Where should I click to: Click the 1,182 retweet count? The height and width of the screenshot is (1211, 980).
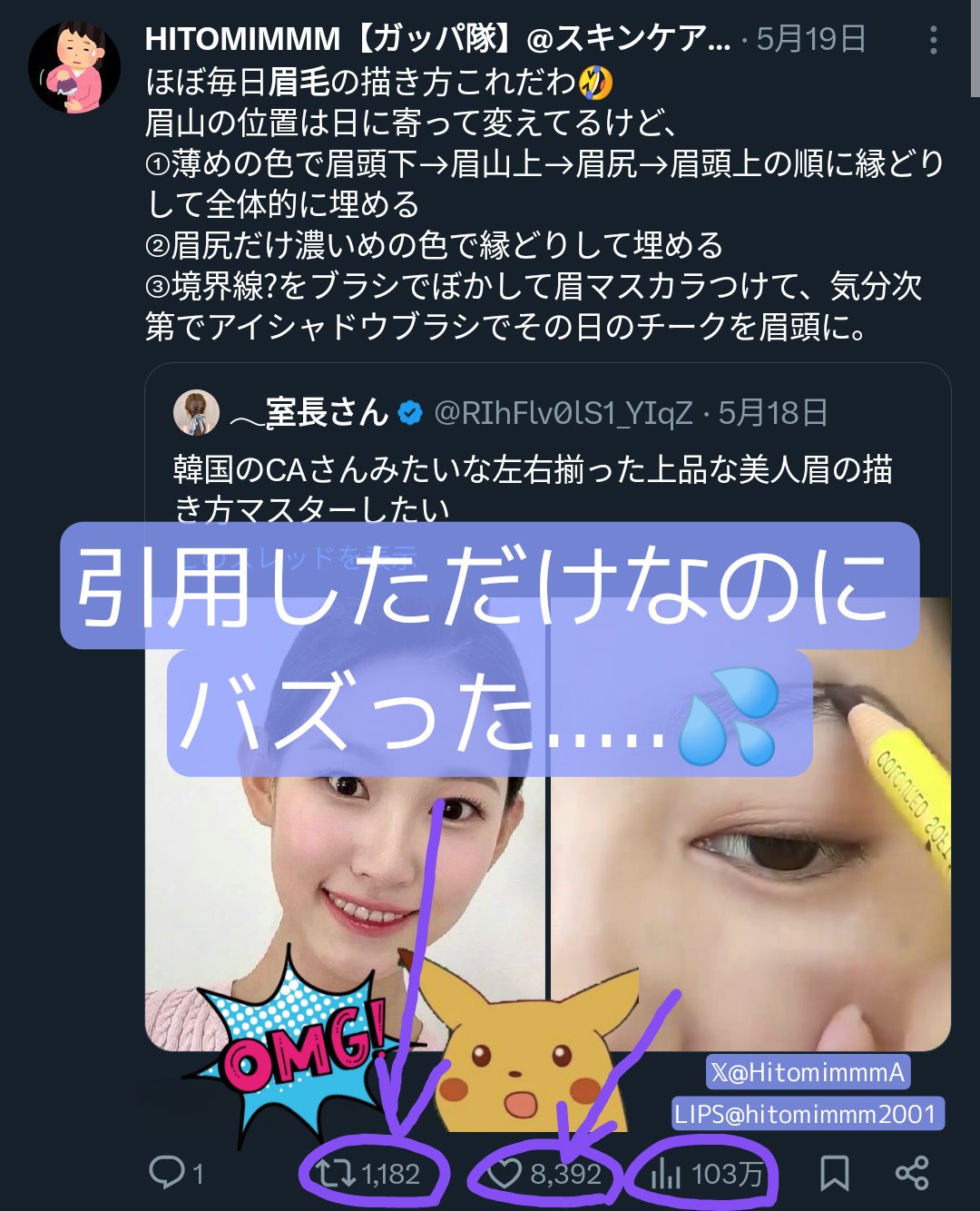pos(390,1172)
